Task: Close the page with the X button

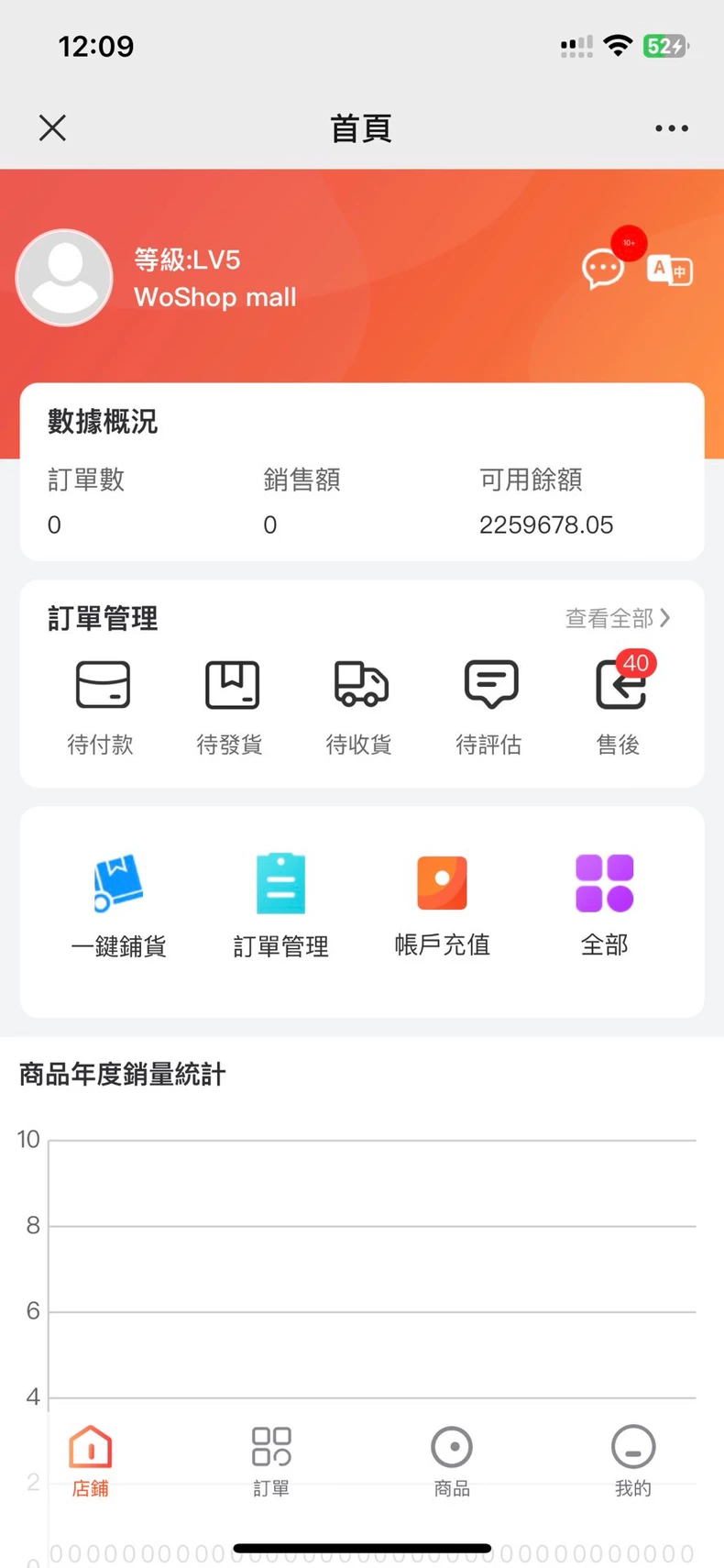Action: tap(53, 128)
